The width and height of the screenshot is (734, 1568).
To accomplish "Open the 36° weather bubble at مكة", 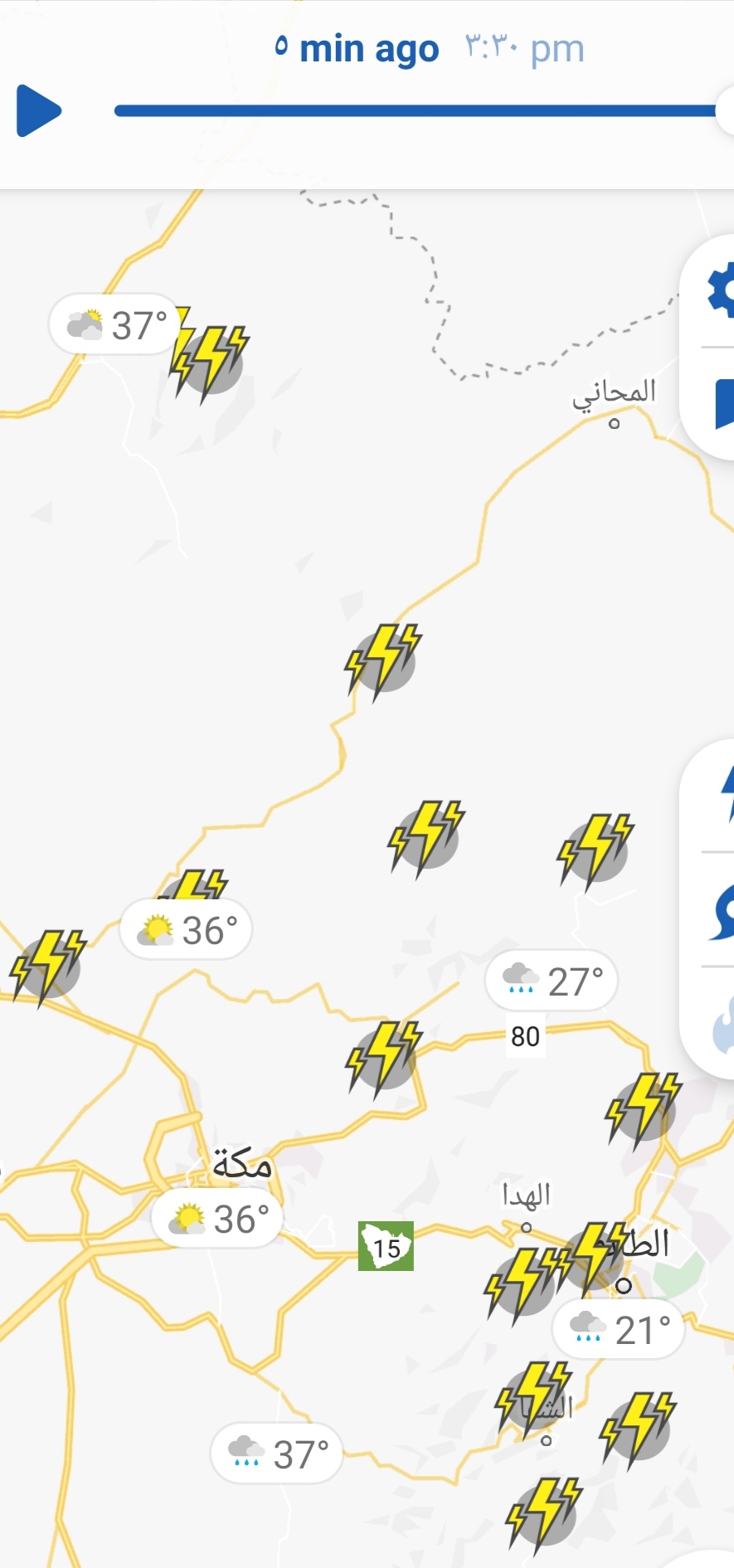I will tap(218, 1219).
